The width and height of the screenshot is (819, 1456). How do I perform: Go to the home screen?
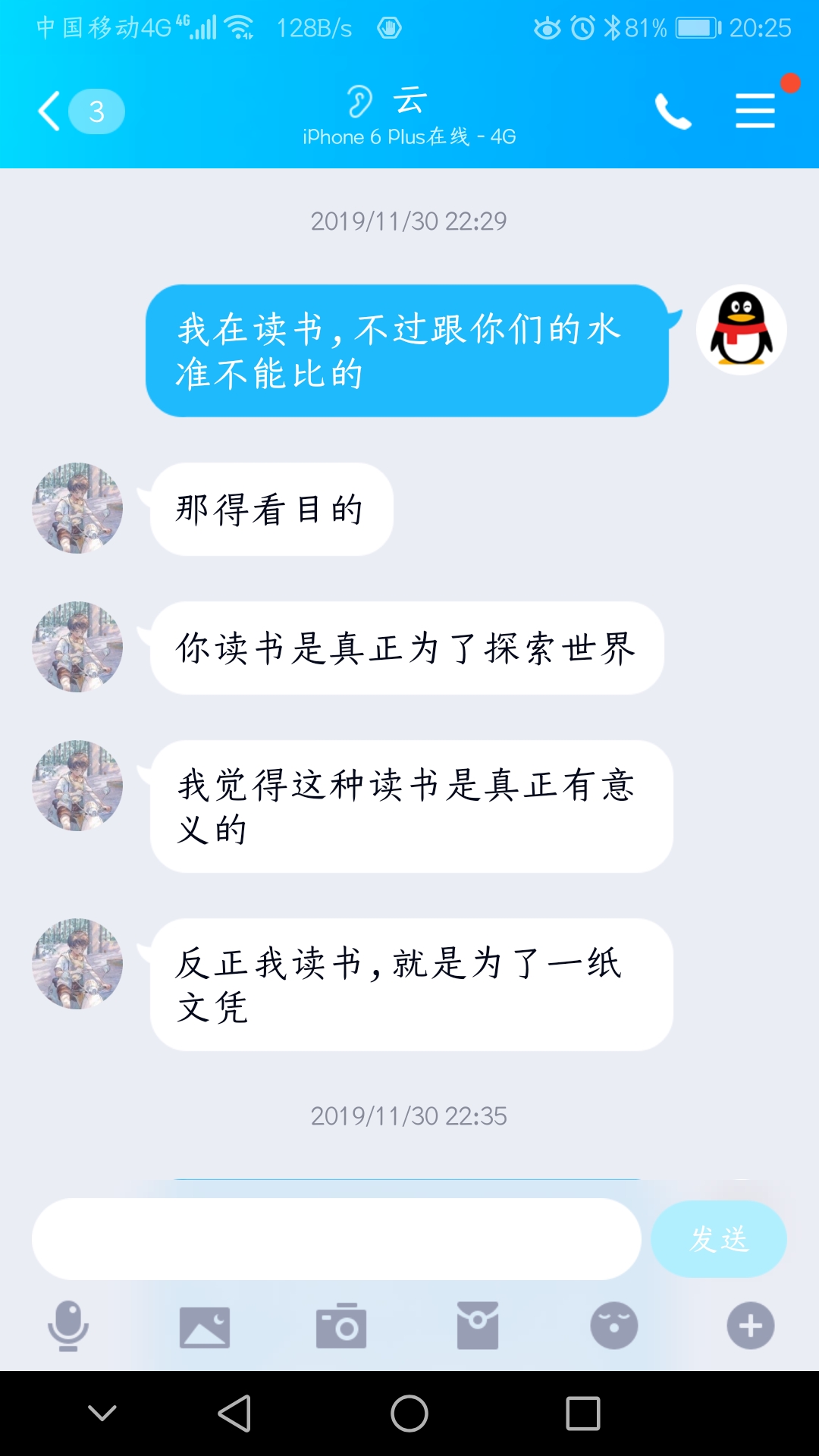pyautogui.click(x=409, y=1413)
